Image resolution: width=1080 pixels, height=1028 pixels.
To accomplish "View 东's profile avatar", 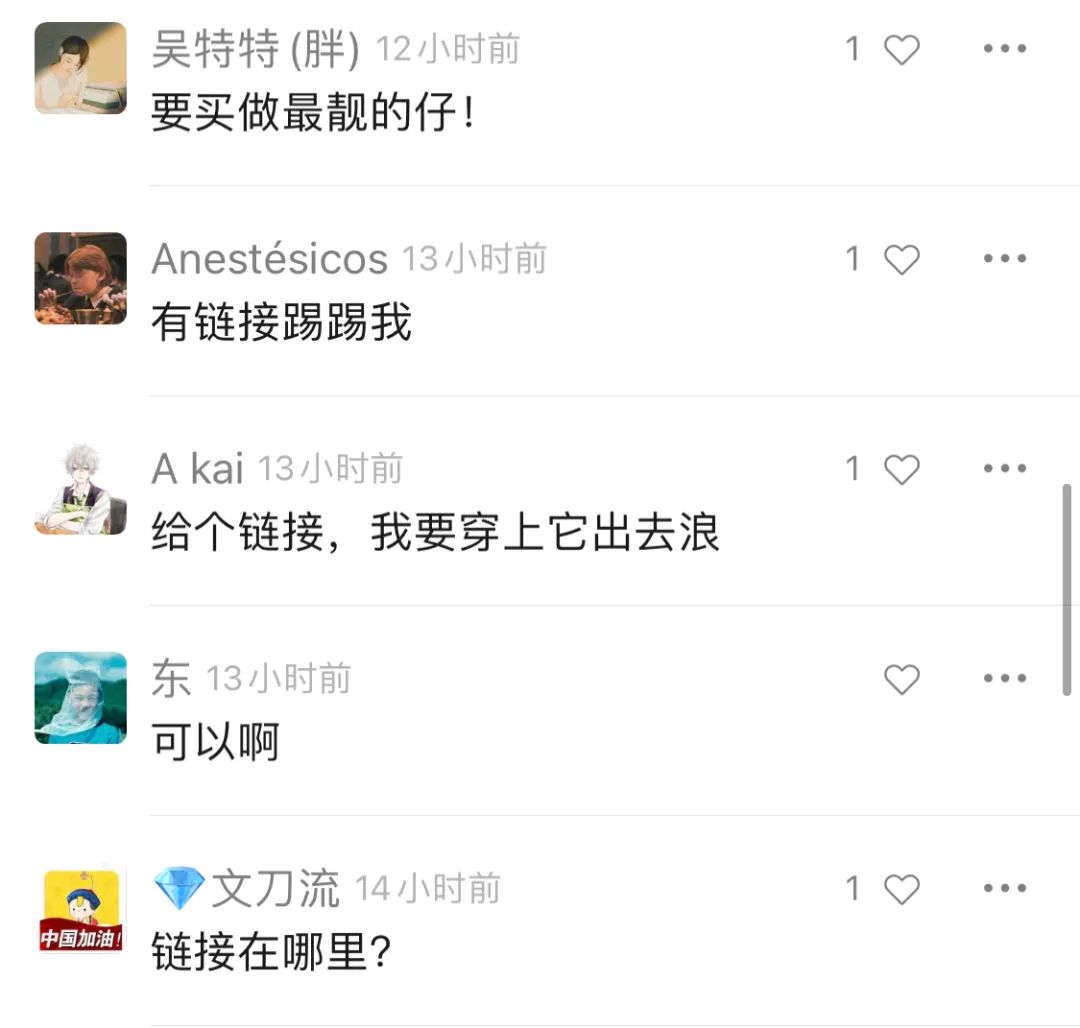I will pyautogui.click(x=81, y=698).
